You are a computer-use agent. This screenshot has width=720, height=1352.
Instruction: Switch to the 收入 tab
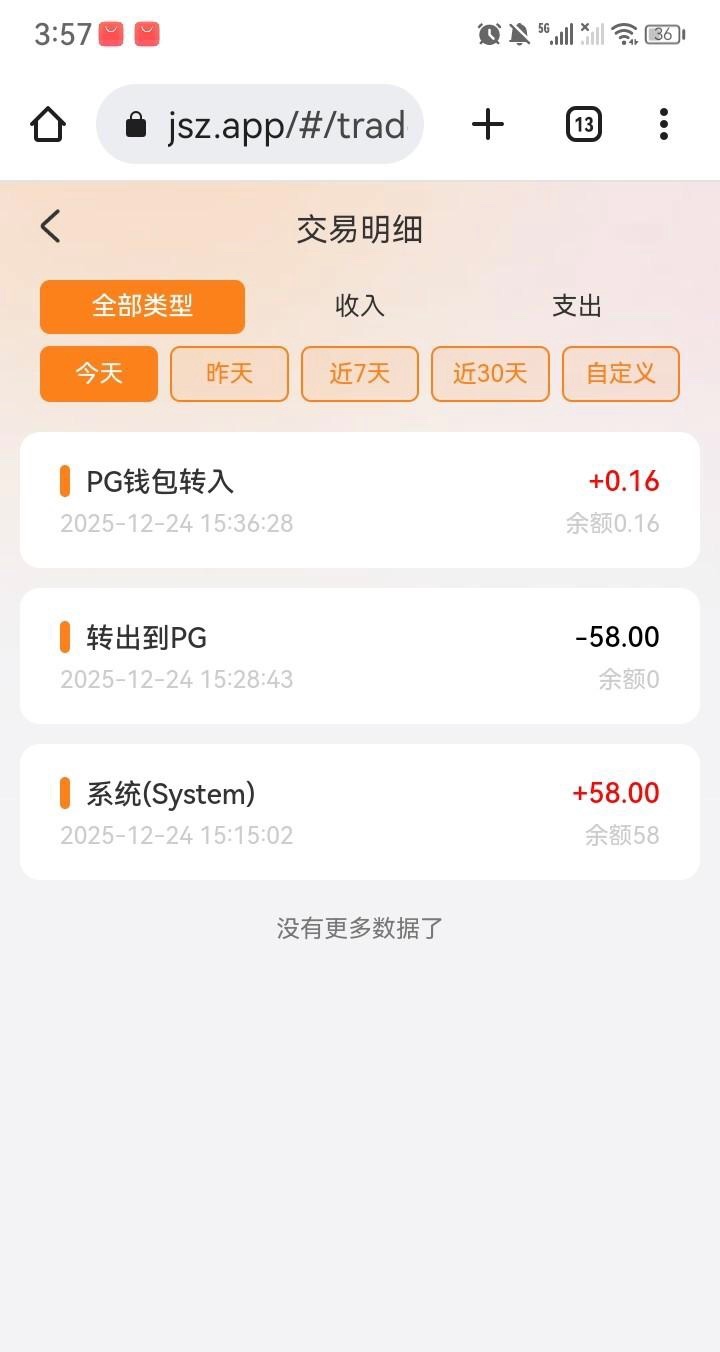[360, 306]
